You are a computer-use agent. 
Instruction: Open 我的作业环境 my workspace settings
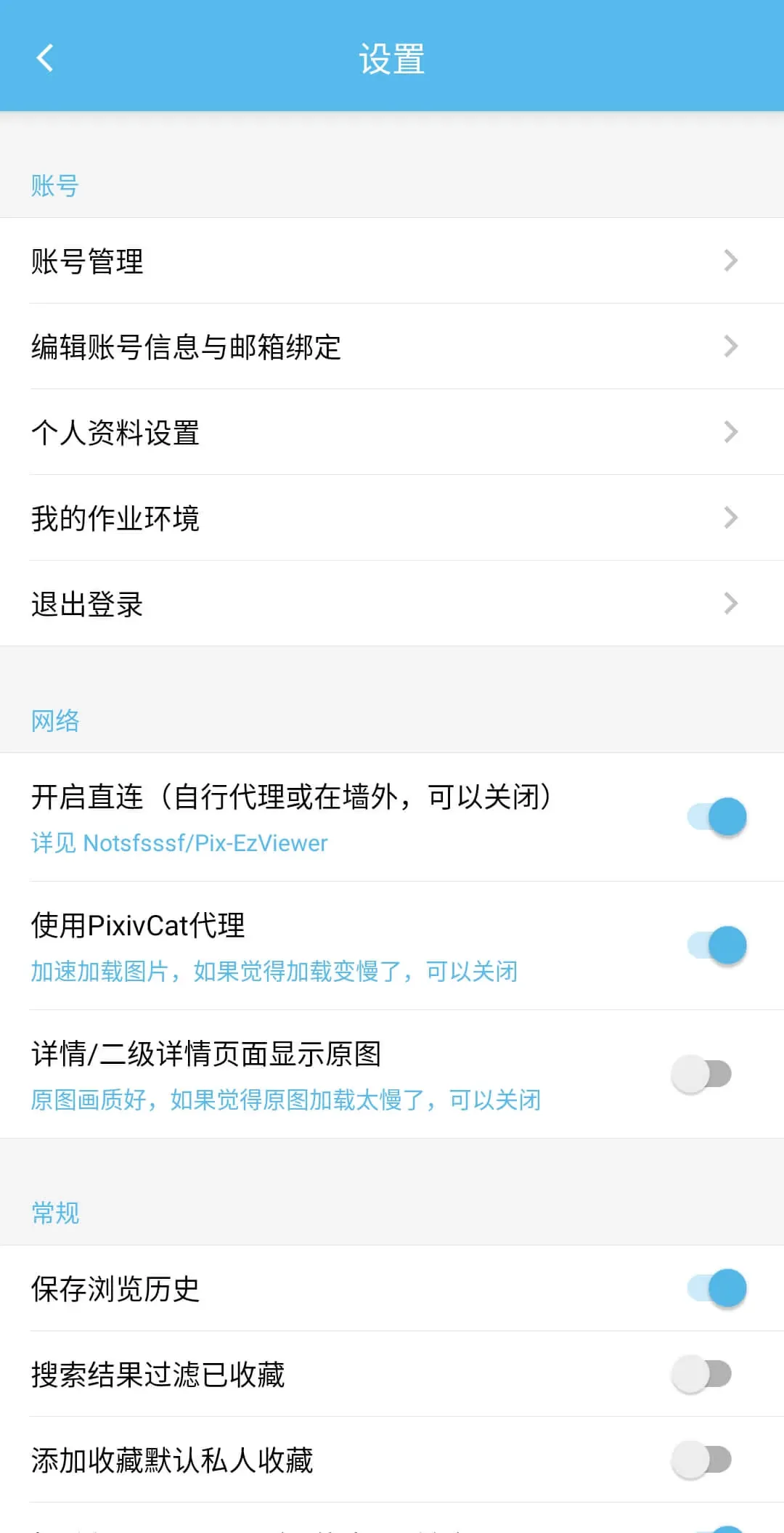tap(290, 517)
